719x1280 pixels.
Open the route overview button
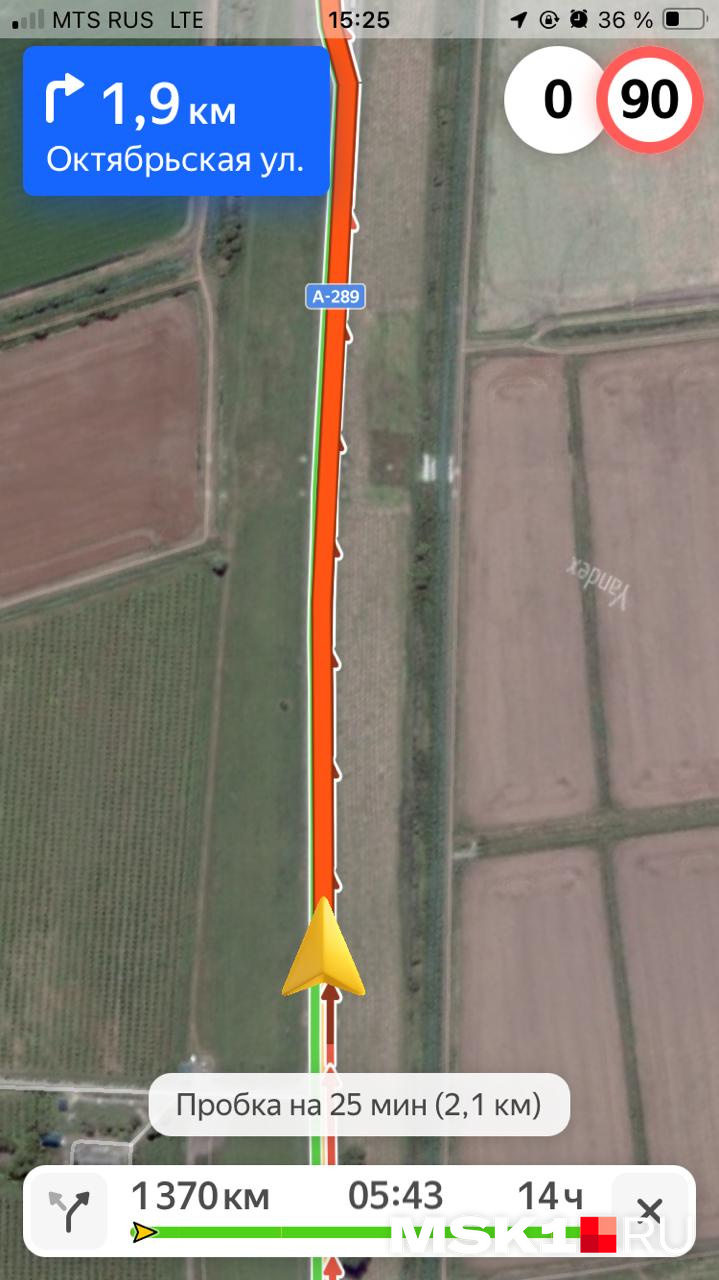point(68,1211)
